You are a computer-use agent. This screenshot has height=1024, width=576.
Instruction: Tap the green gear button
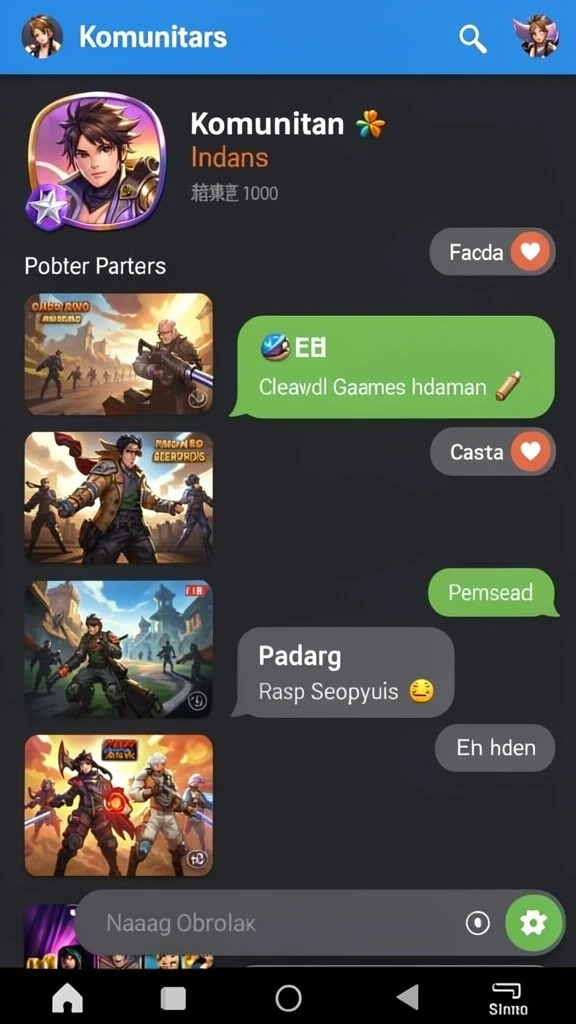click(x=534, y=923)
